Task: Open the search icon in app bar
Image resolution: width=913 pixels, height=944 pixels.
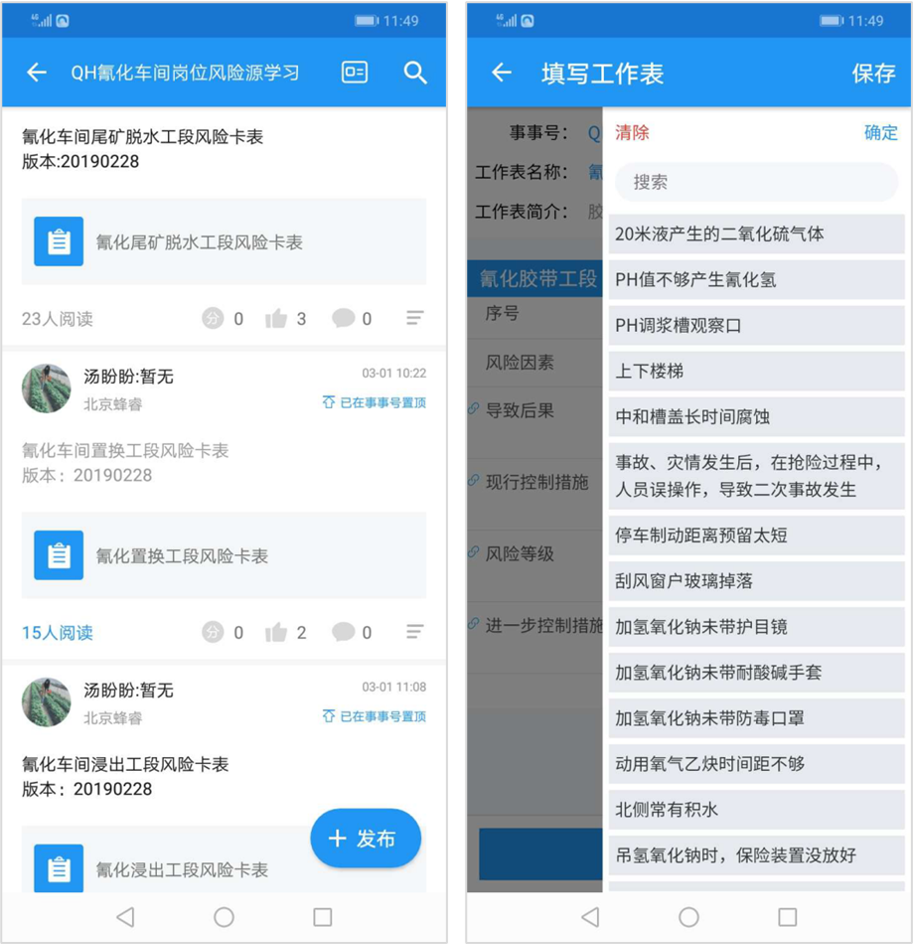Action: (x=415, y=72)
